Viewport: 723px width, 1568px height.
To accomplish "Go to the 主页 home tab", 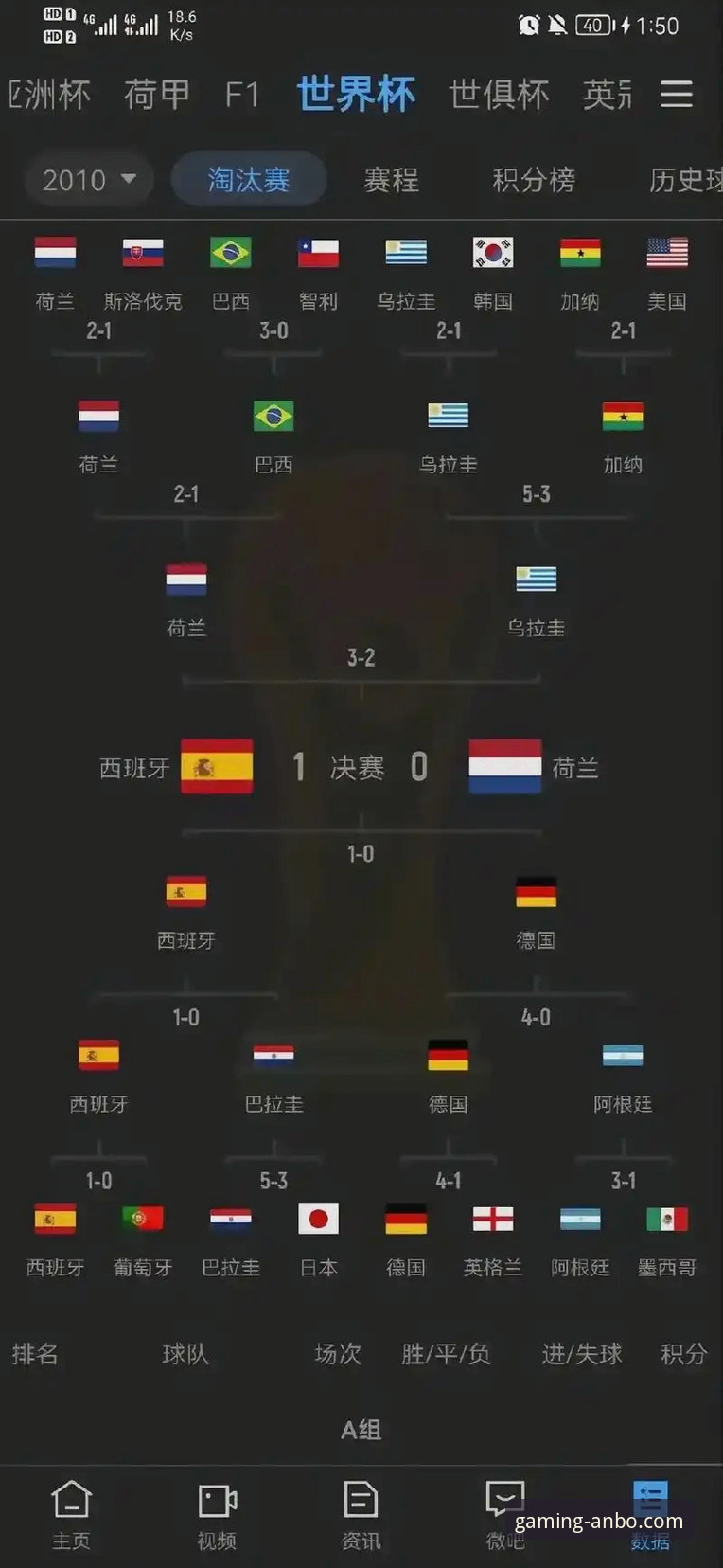I will (x=71, y=1515).
